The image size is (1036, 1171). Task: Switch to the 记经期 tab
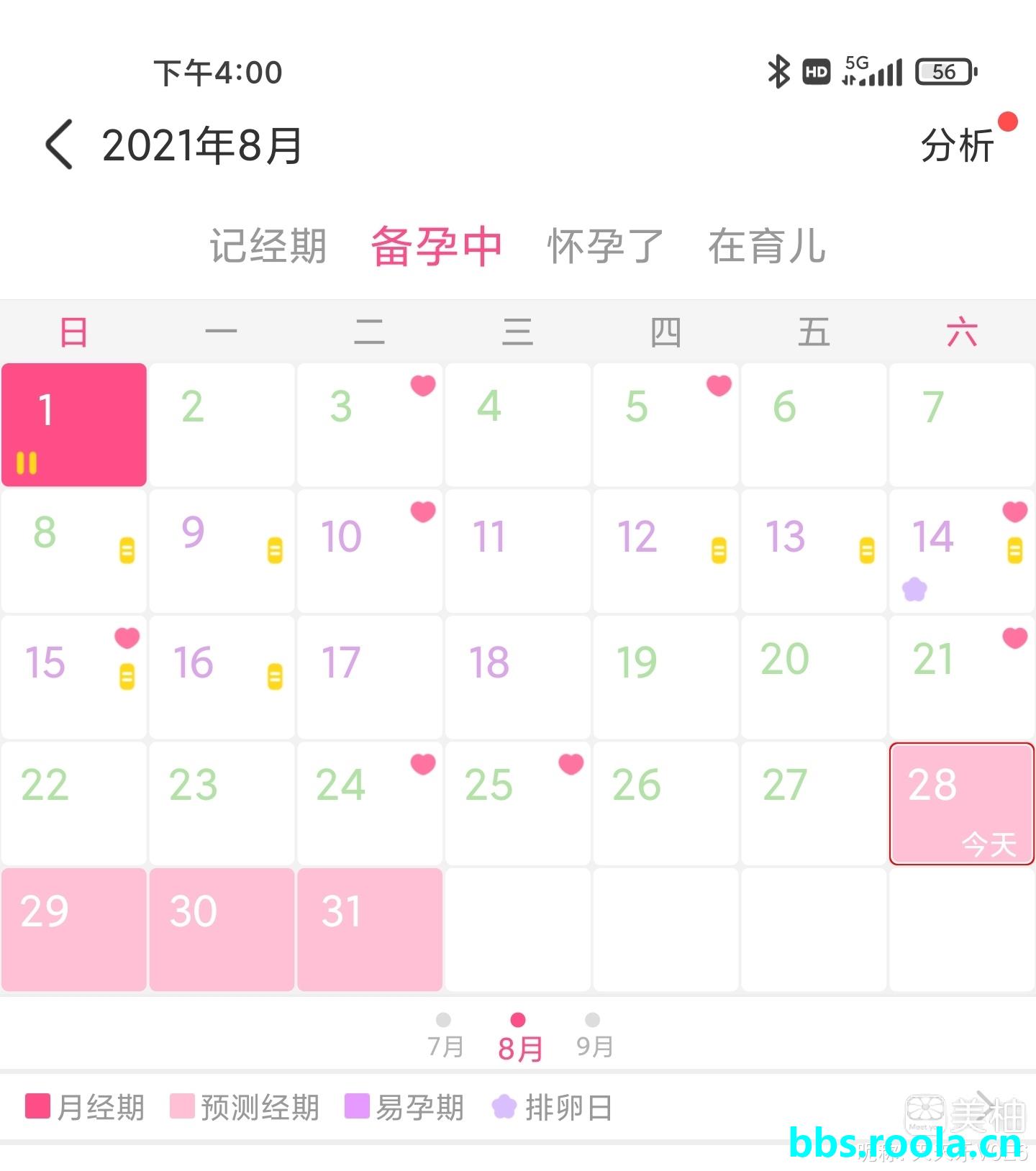point(268,246)
